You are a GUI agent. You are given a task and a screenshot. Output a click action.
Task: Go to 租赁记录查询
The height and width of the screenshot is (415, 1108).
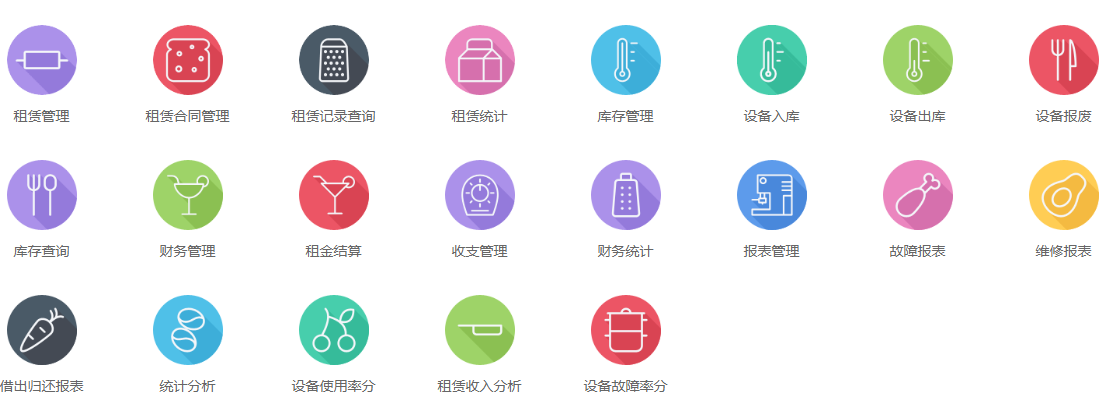point(334,60)
